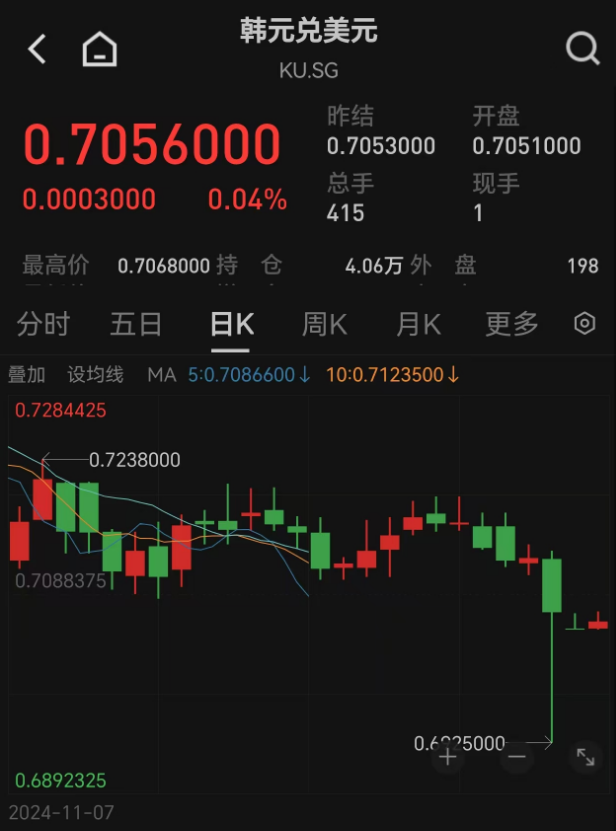Zoom in the K-line chart
This screenshot has height=831, width=616.
448,757
